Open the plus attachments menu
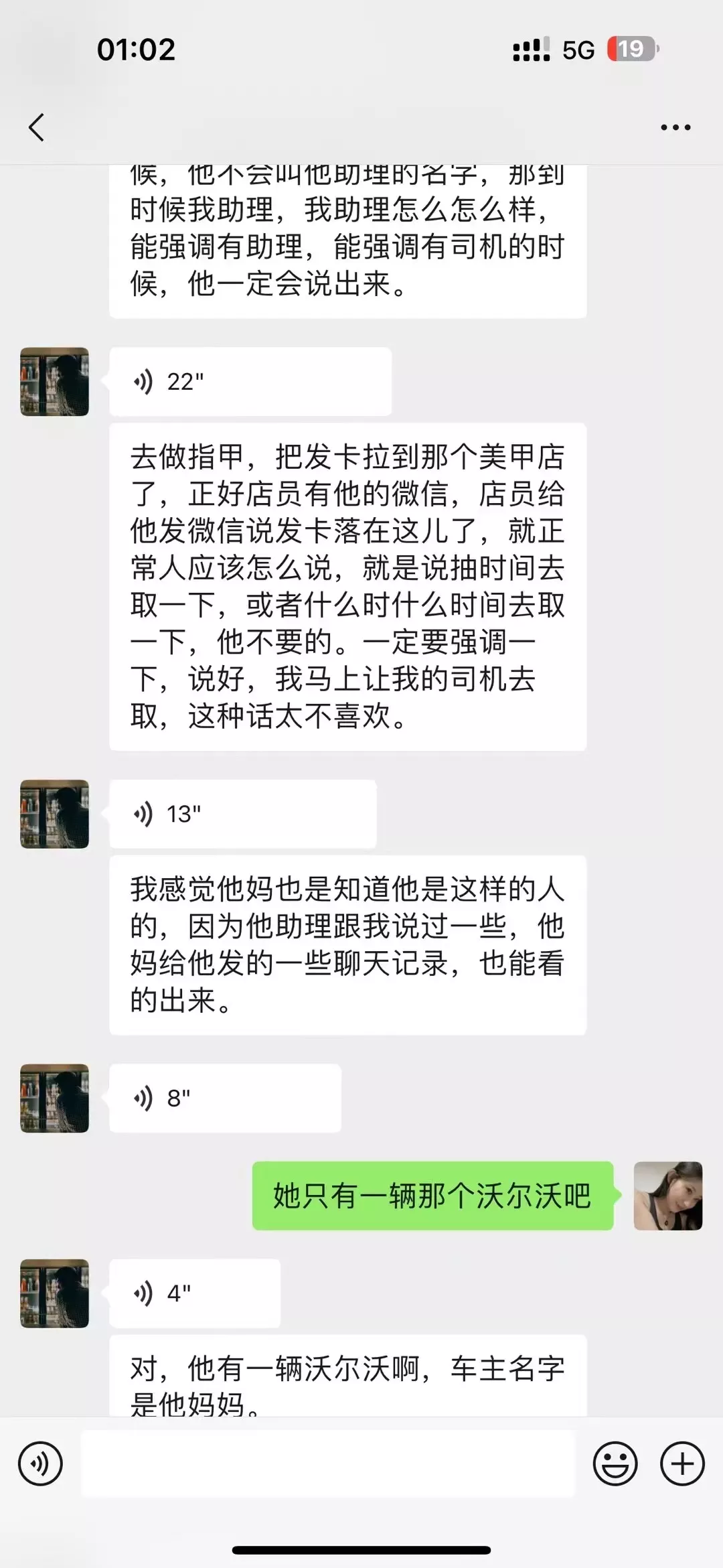 click(x=682, y=1464)
